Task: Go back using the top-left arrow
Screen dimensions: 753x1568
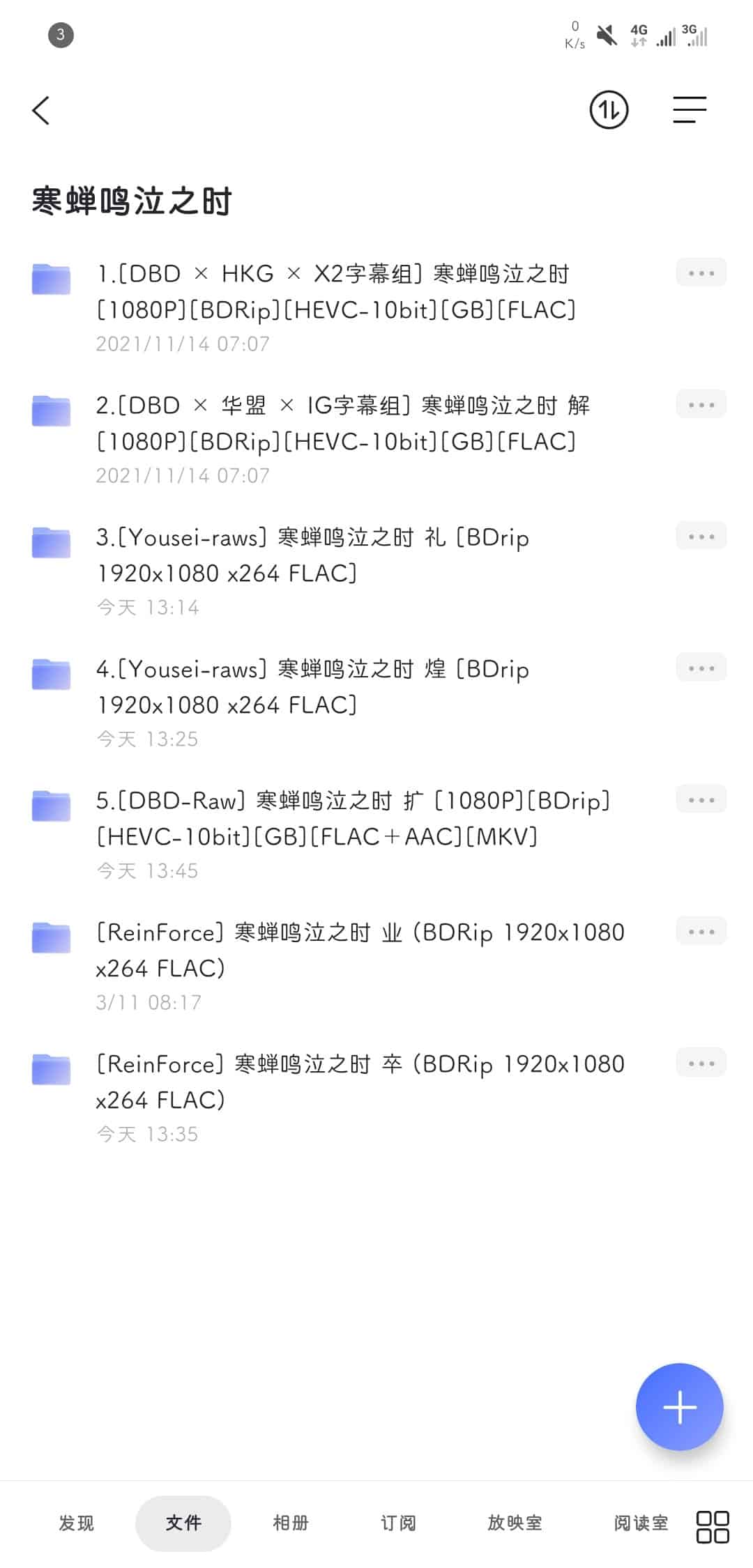Action: [41, 110]
